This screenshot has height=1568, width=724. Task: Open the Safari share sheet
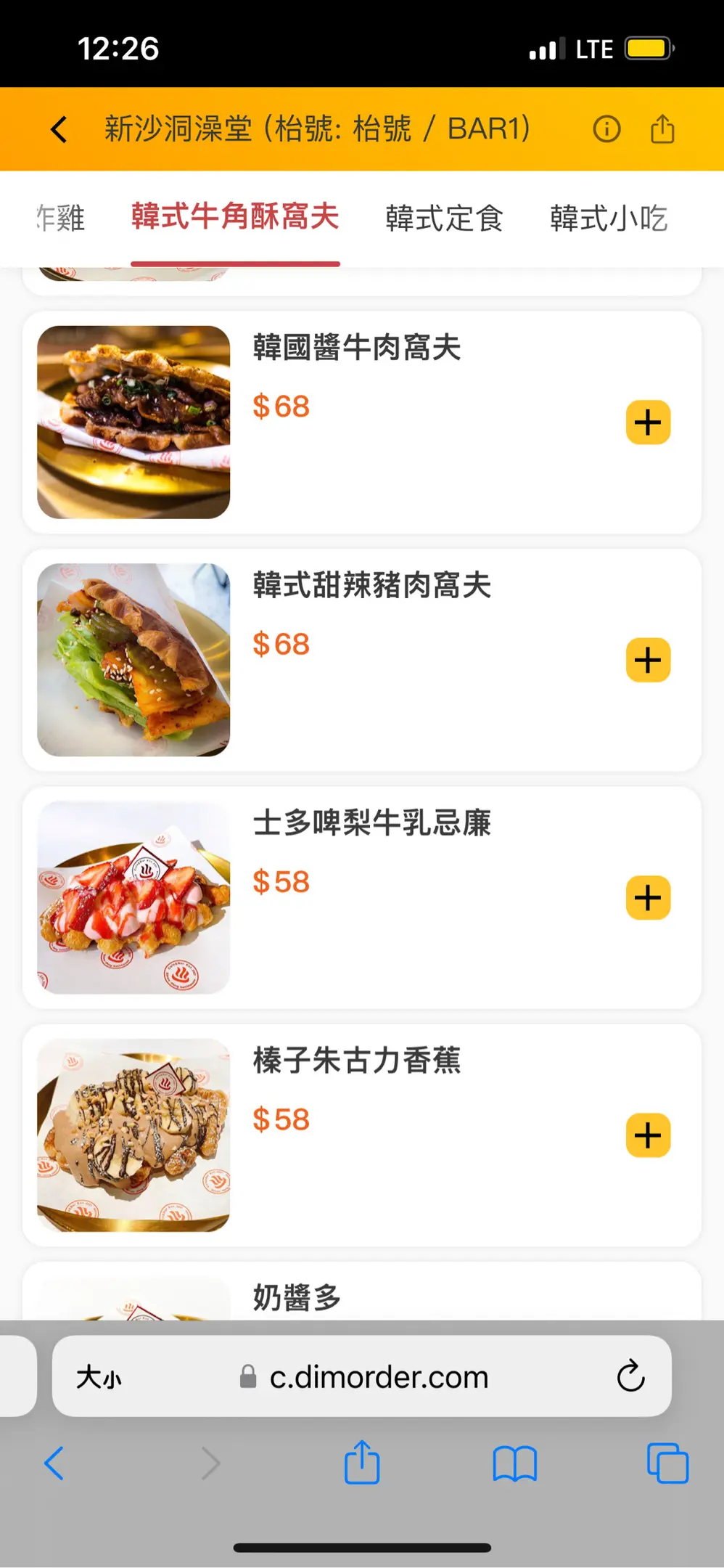point(362,1462)
